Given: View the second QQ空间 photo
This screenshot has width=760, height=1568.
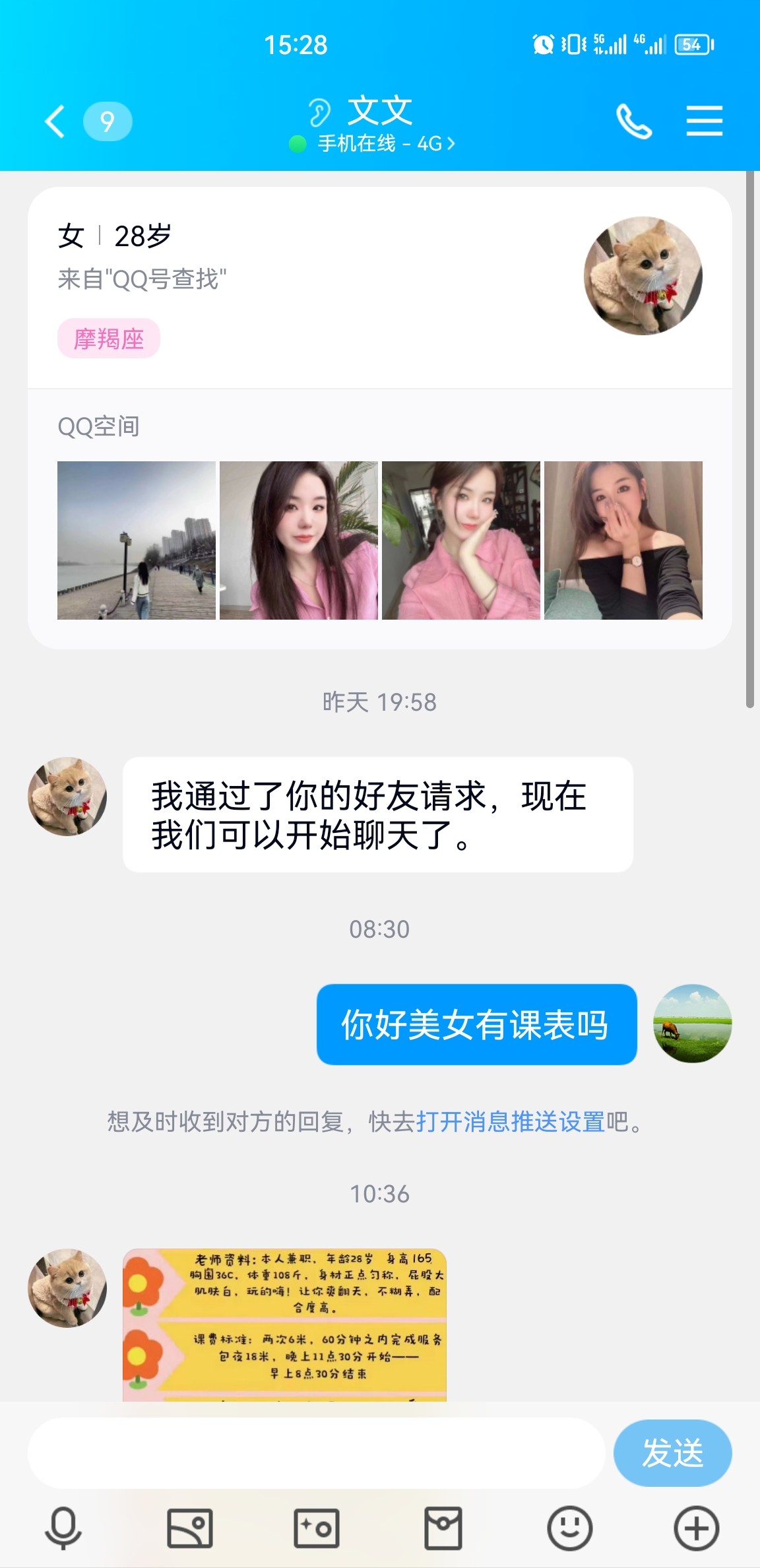Looking at the screenshot, I should (299, 542).
